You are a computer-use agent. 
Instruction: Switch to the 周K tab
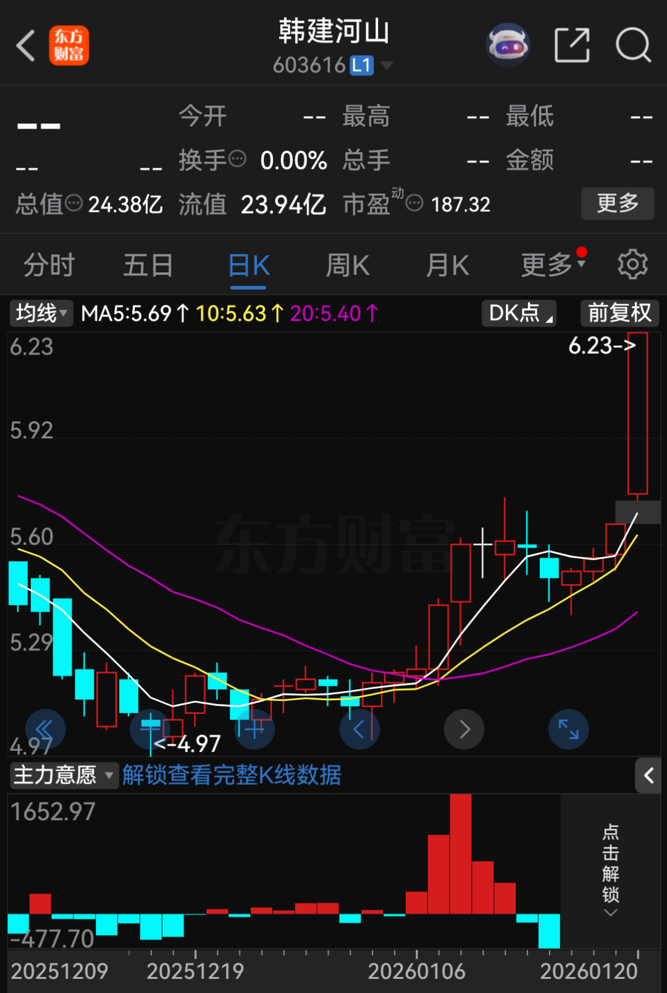point(347,265)
